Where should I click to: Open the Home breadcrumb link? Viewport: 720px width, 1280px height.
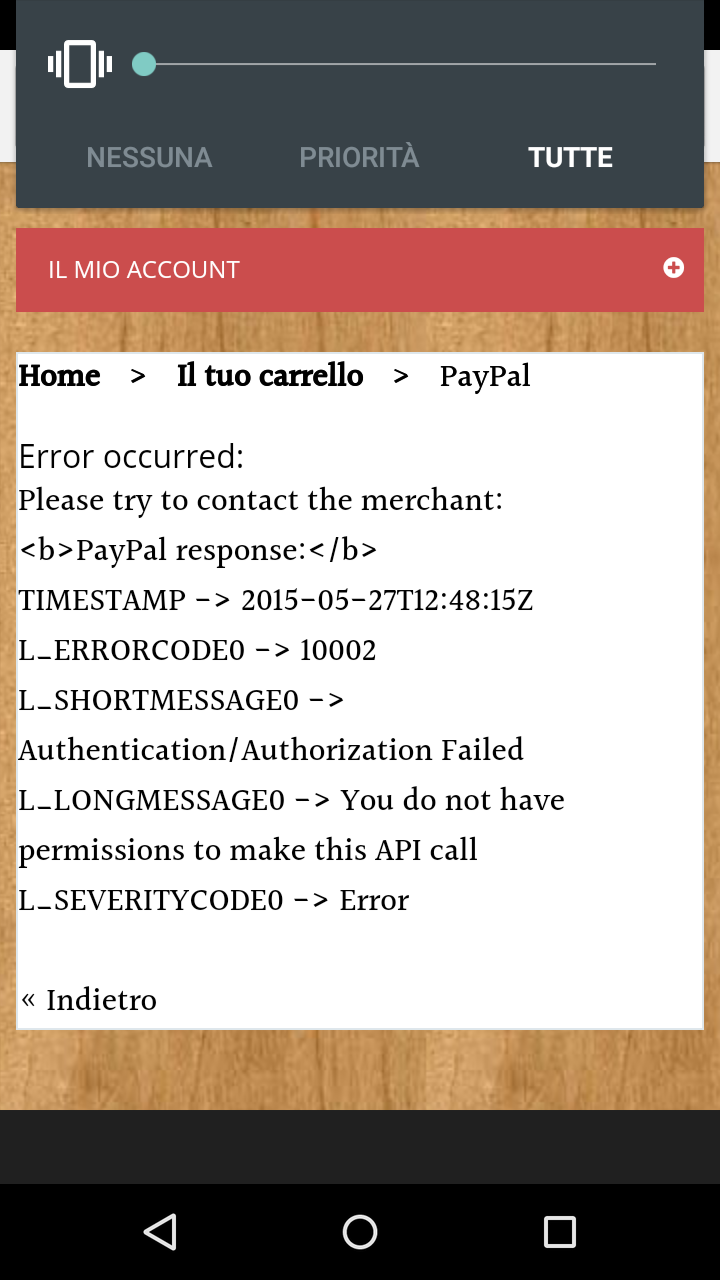[60, 376]
